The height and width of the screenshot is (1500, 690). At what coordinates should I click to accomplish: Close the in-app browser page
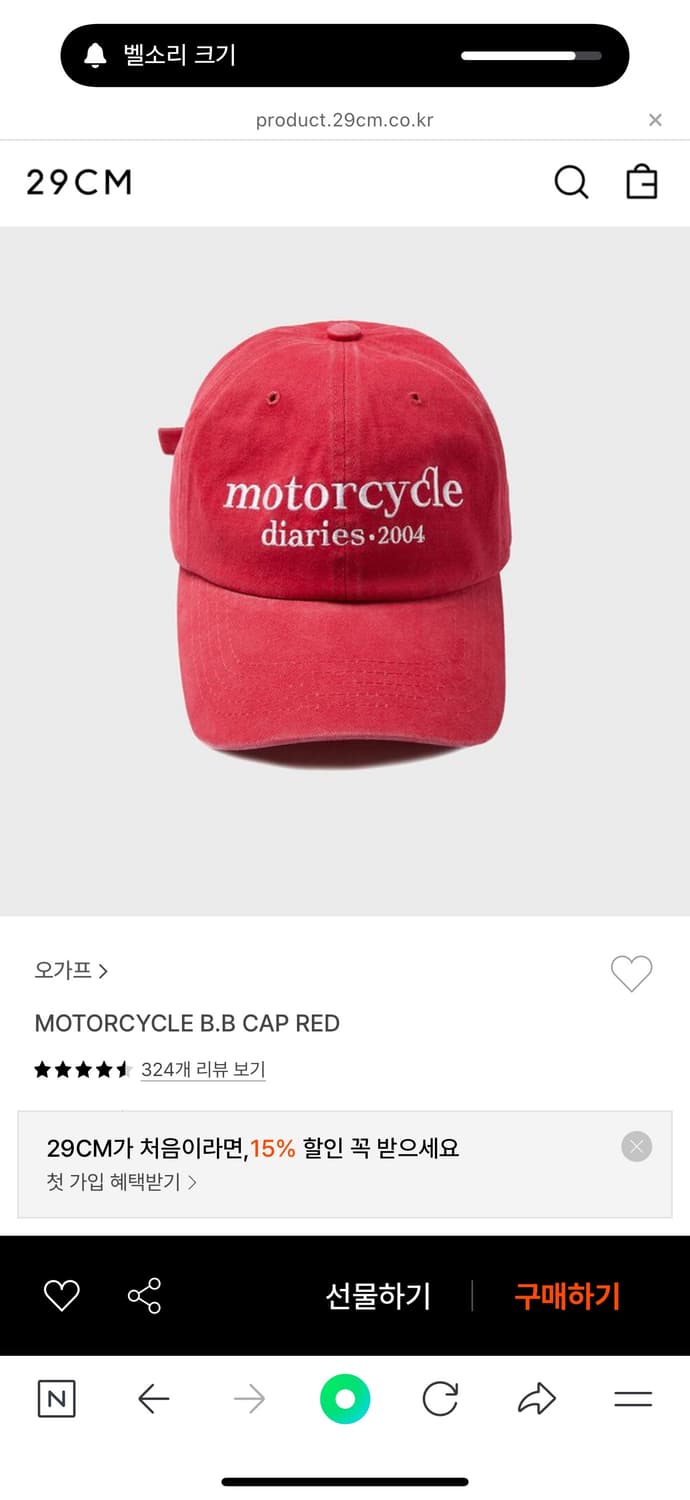tap(655, 120)
